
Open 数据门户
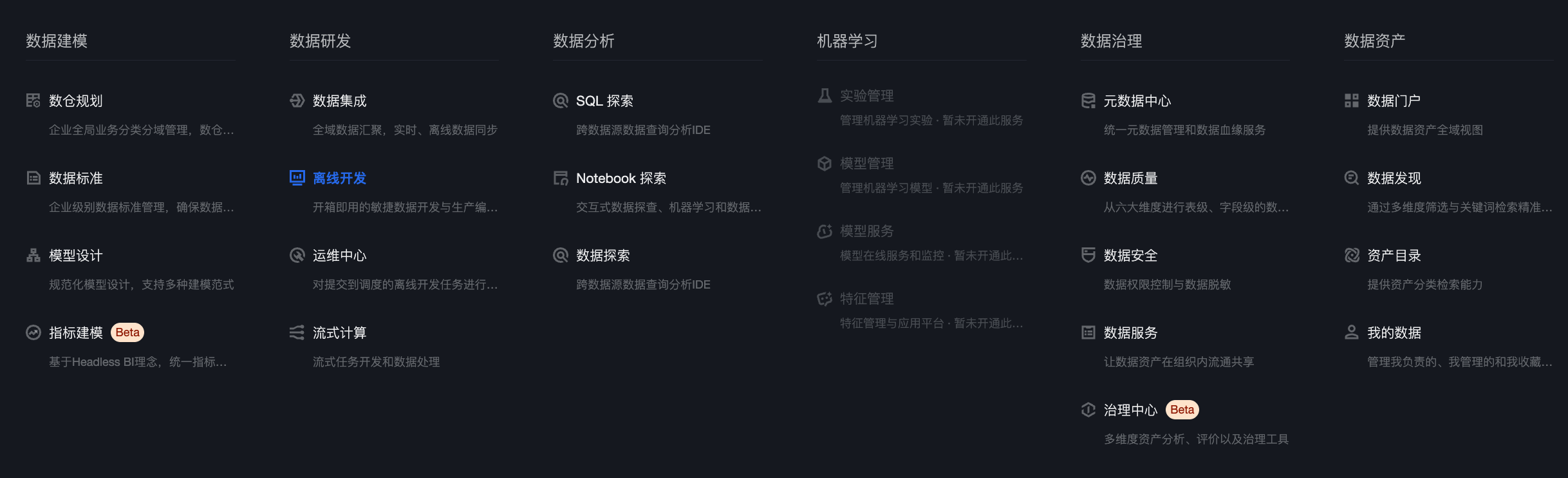tap(1394, 101)
